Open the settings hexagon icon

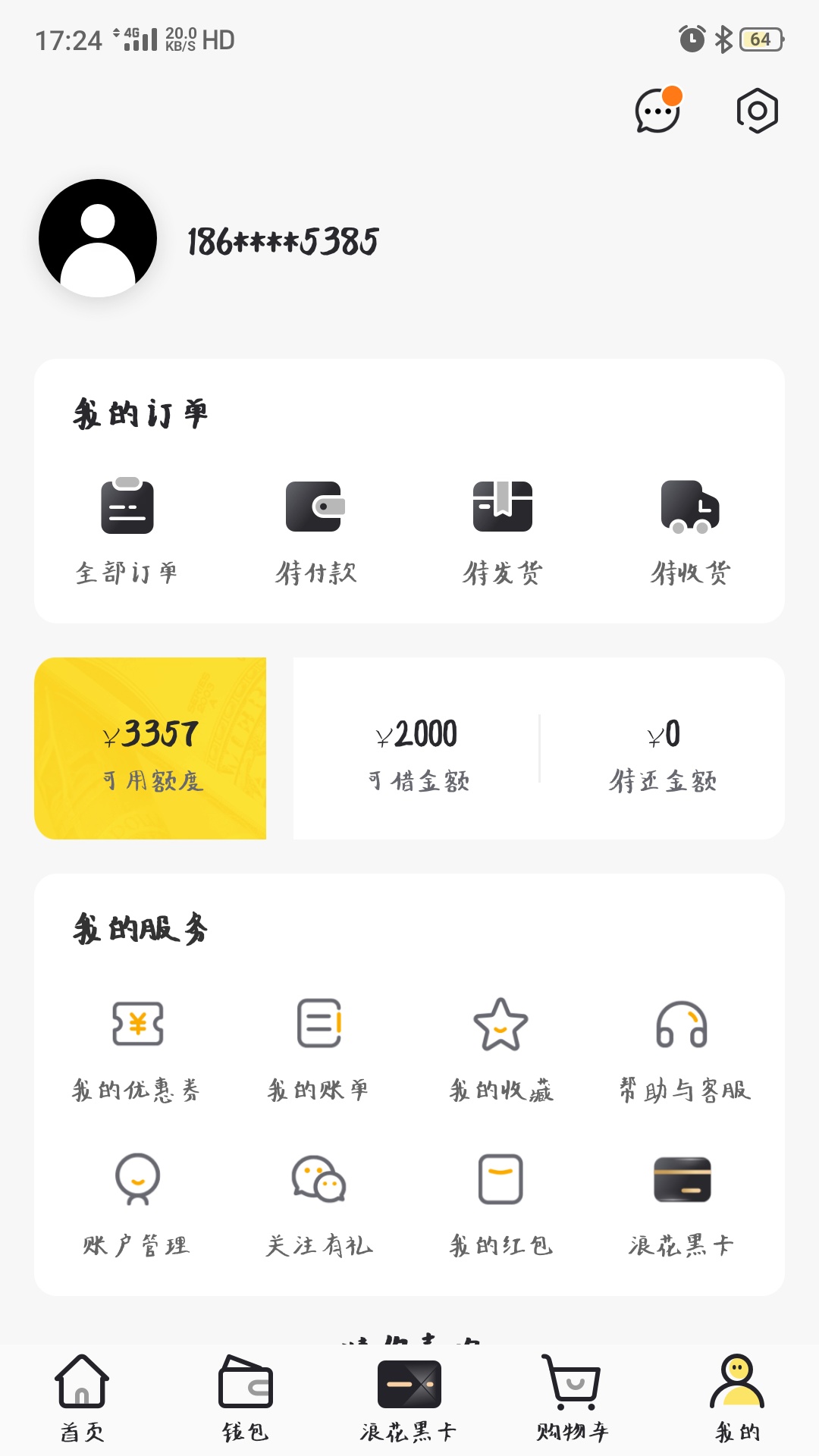pyautogui.click(x=758, y=111)
